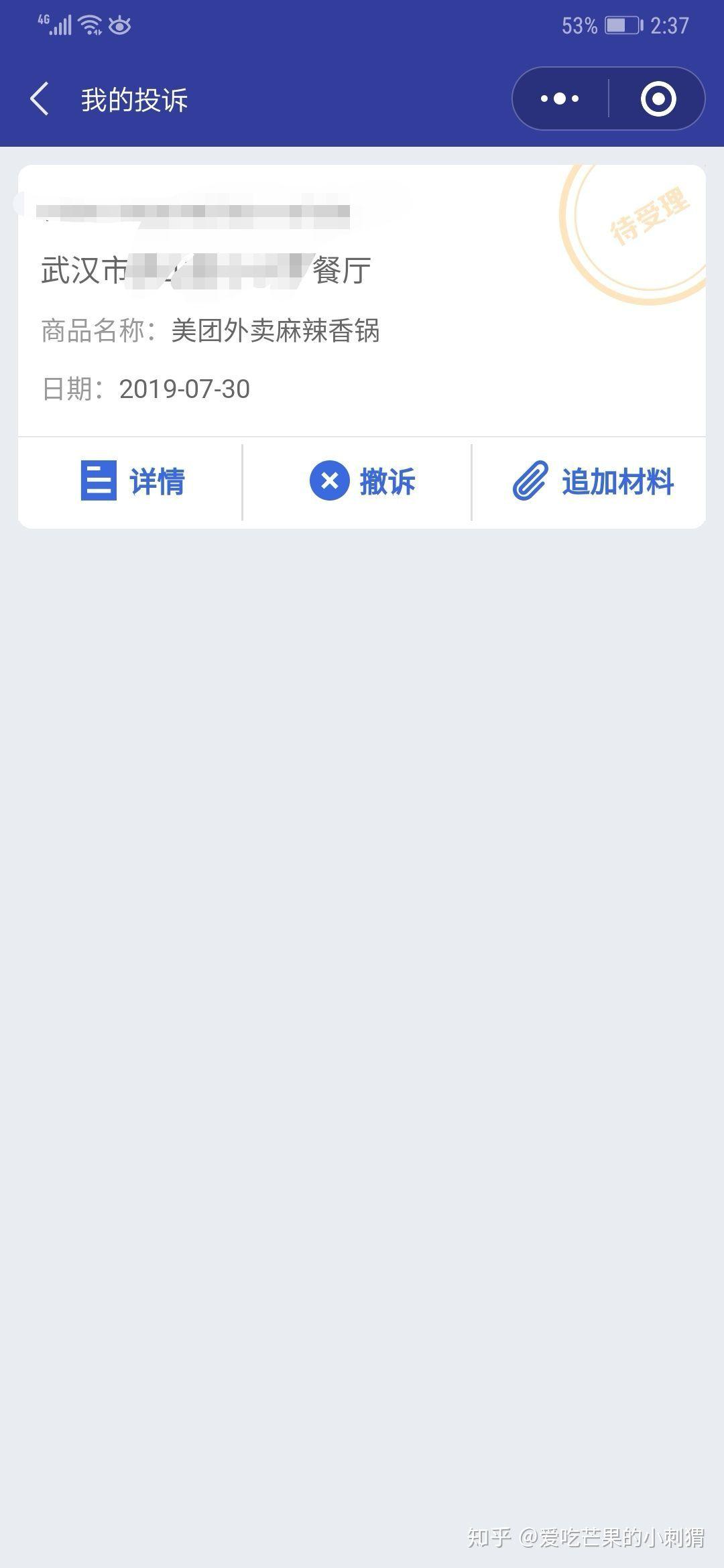Click the date 2019-07-30
This screenshot has height=1568, width=724.
[183, 389]
